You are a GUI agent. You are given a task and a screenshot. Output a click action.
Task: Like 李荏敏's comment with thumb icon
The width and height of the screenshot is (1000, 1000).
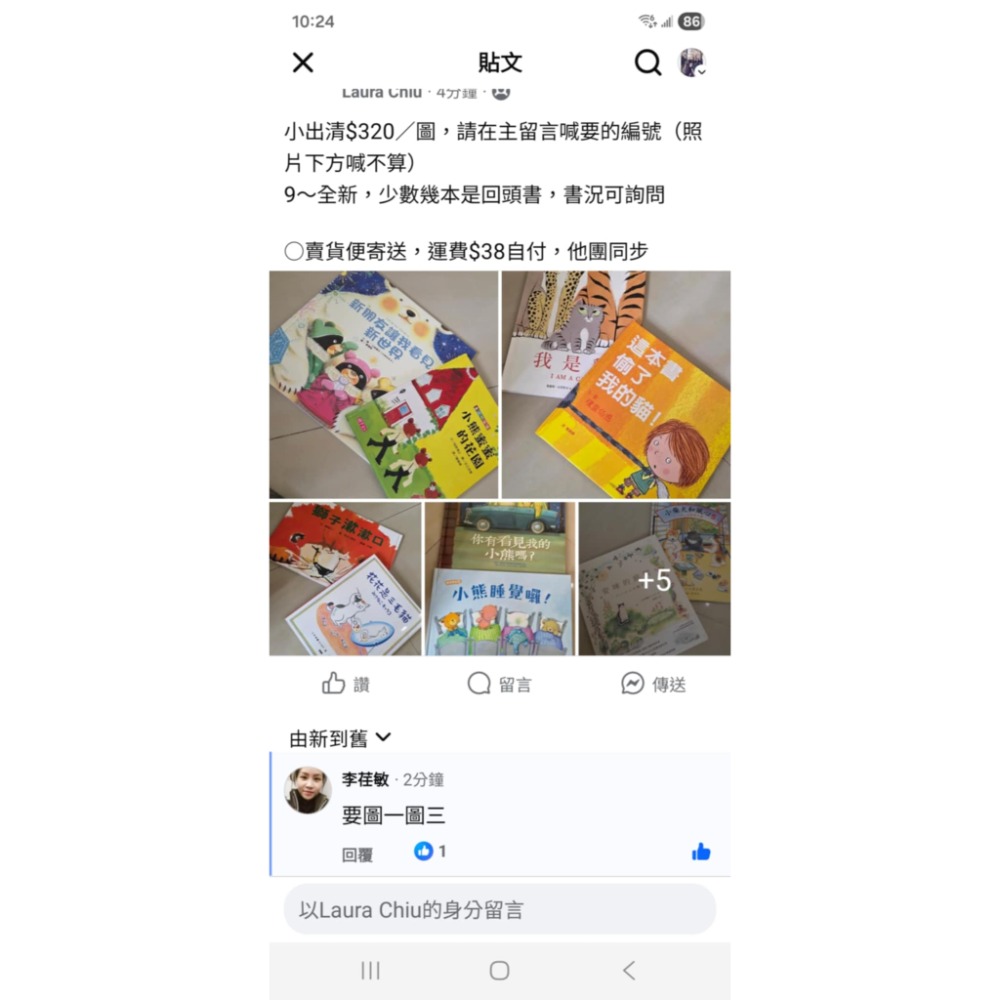[701, 852]
